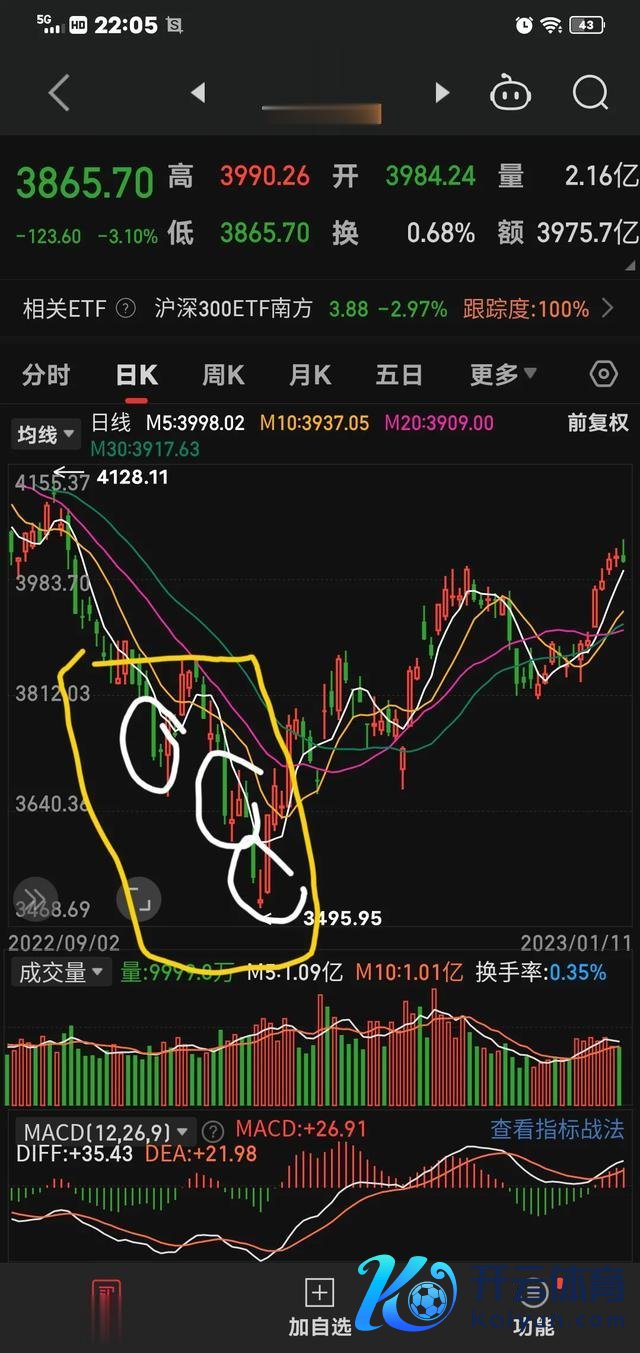
Task: Switch to the 周K chart tab
Action: coord(222,375)
